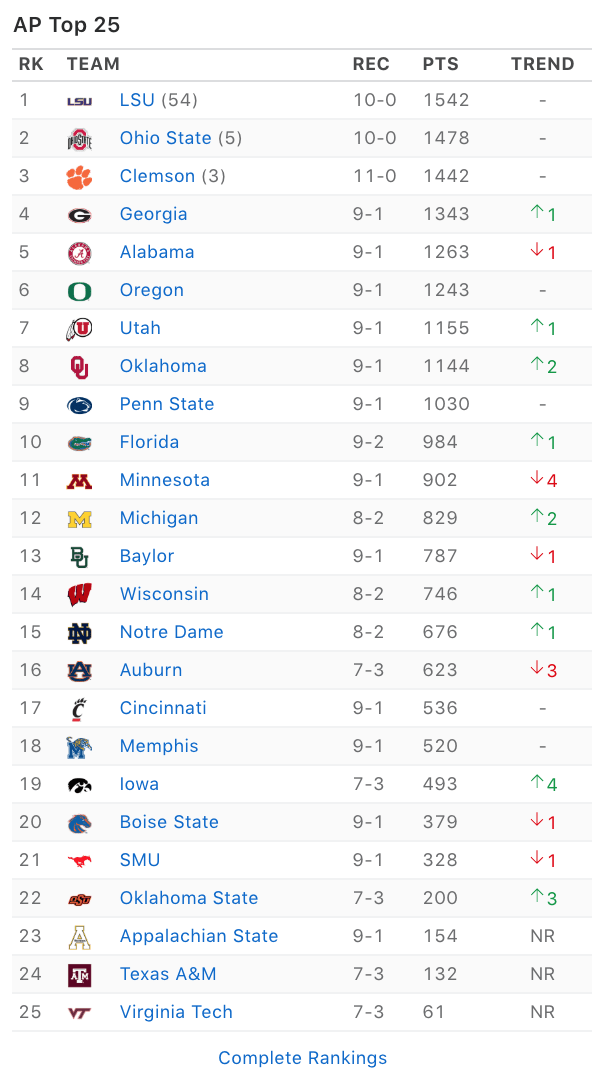Select the Florida team link
The width and height of the screenshot is (600, 1088).
pos(149,442)
